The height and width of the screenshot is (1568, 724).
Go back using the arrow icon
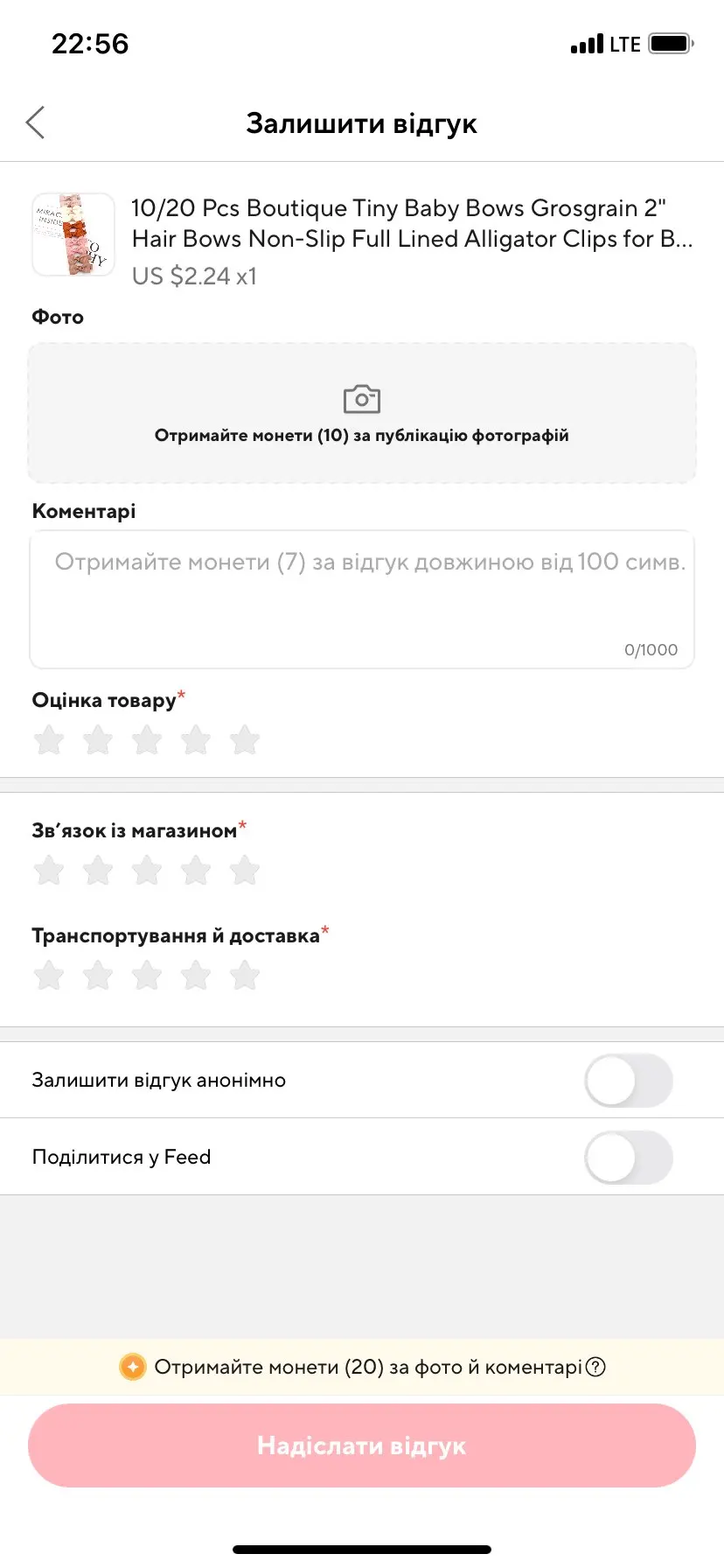click(x=36, y=123)
